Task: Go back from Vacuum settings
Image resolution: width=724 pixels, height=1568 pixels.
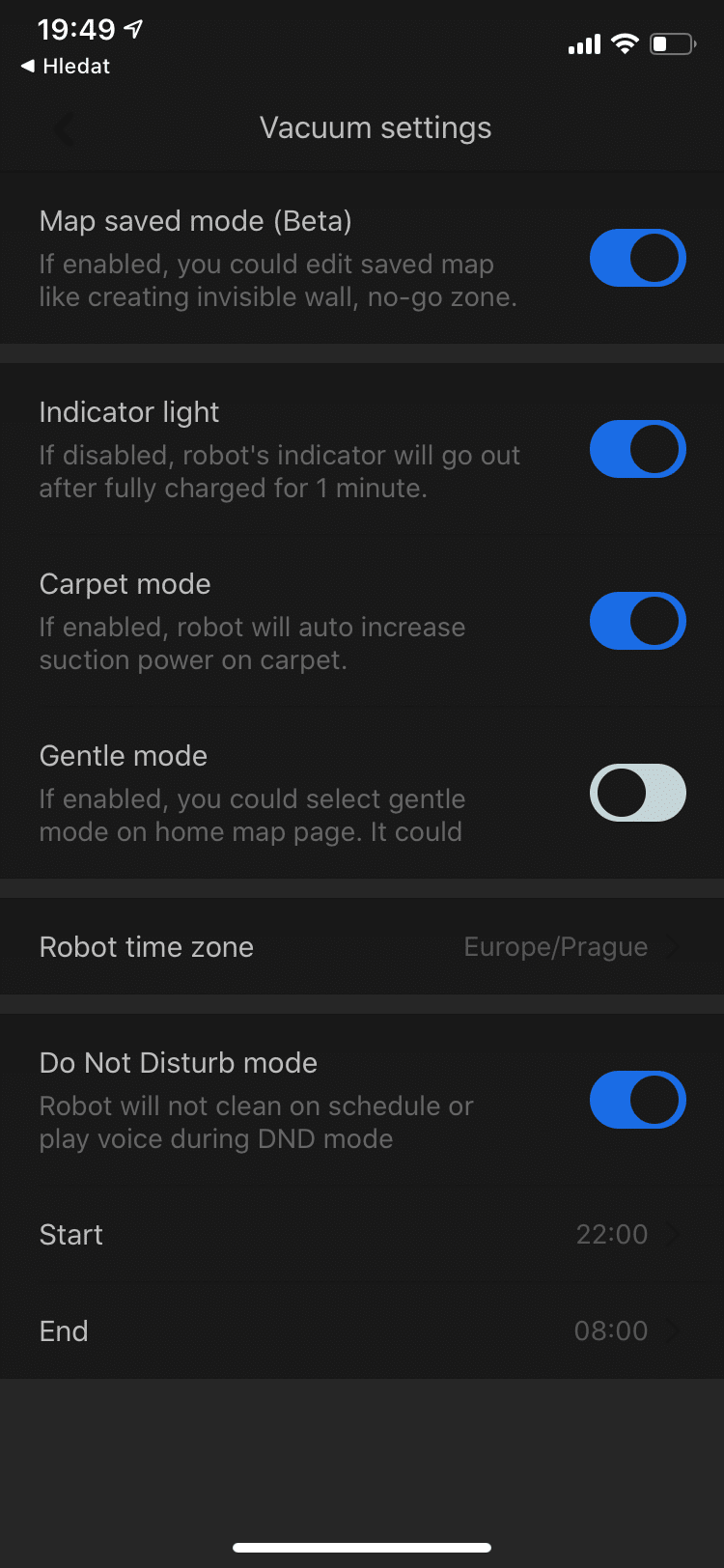Action: click(x=64, y=128)
